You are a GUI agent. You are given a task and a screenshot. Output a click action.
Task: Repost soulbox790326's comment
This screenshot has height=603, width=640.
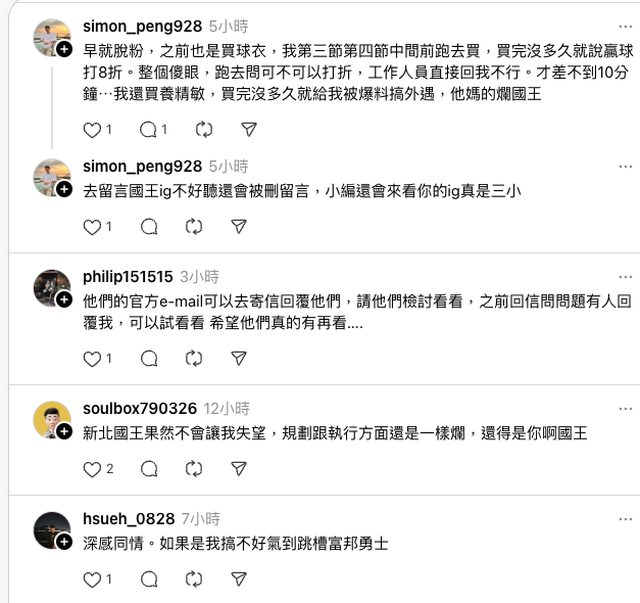tap(204, 469)
